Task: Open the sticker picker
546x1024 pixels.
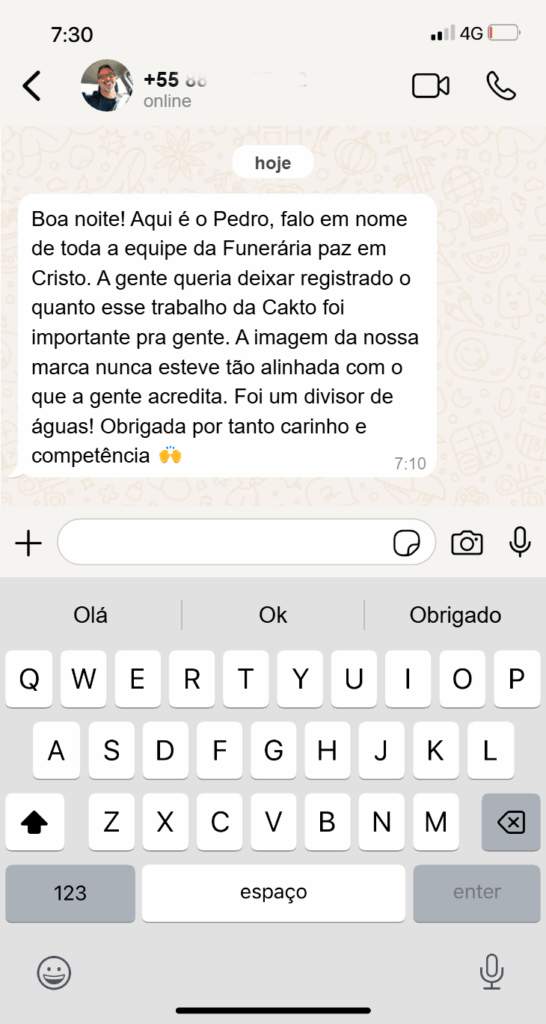Action: point(406,543)
